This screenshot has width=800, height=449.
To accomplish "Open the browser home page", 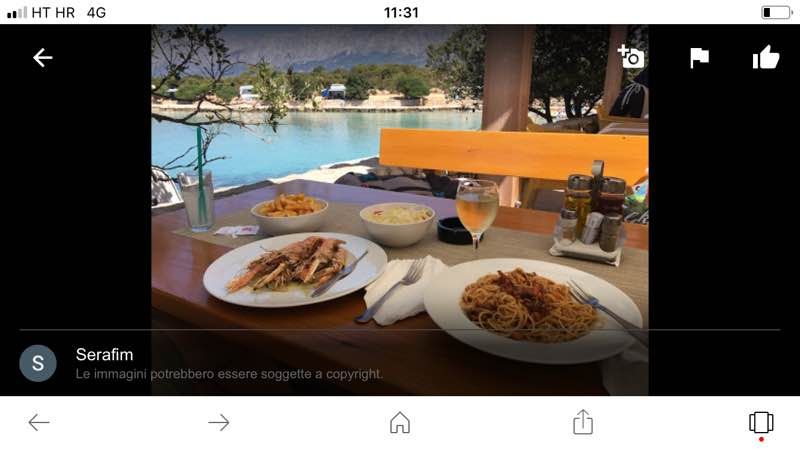I will [x=400, y=422].
